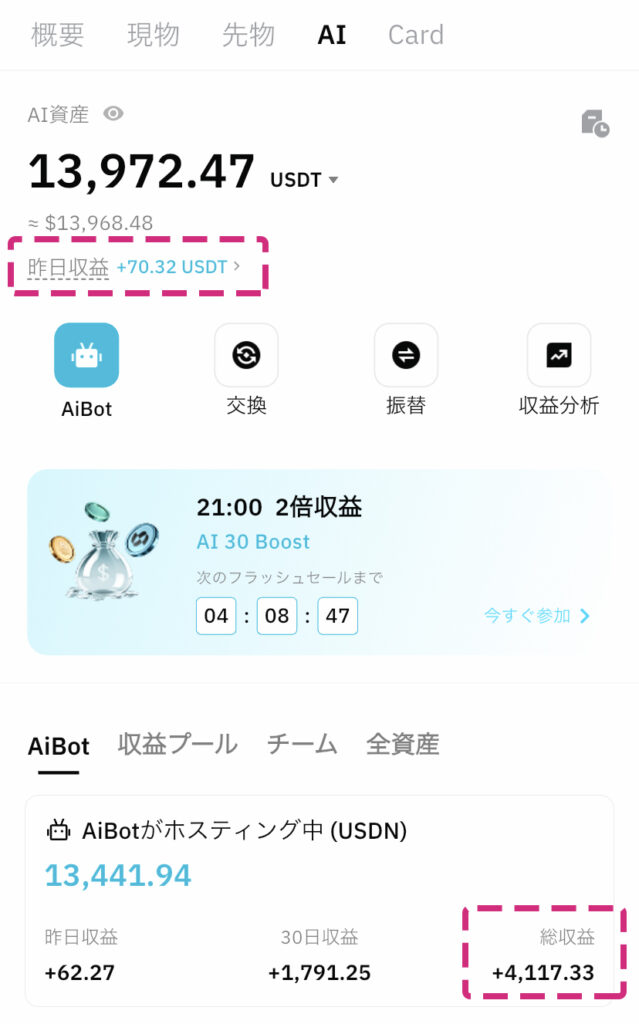Open 収益分析 earnings analysis

(x=558, y=356)
